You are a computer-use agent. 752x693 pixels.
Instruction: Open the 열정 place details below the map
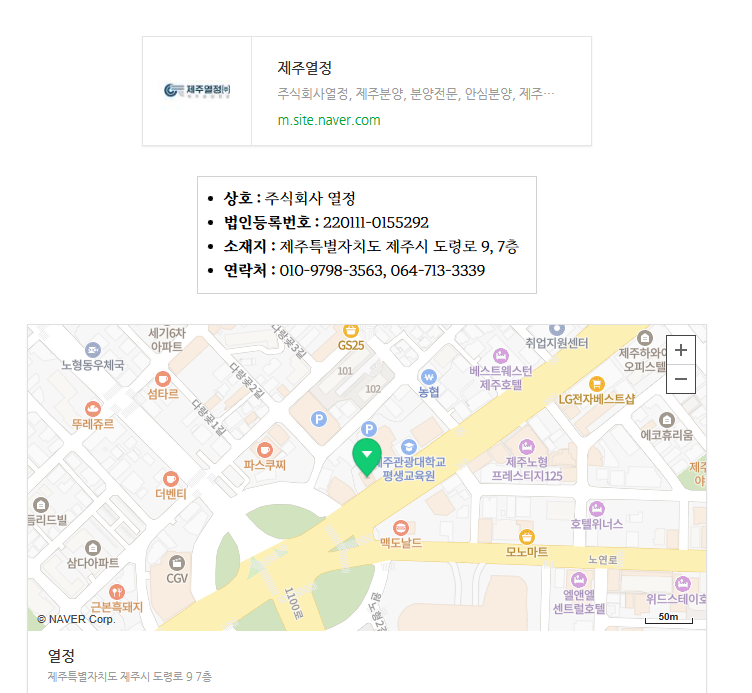coord(62,656)
